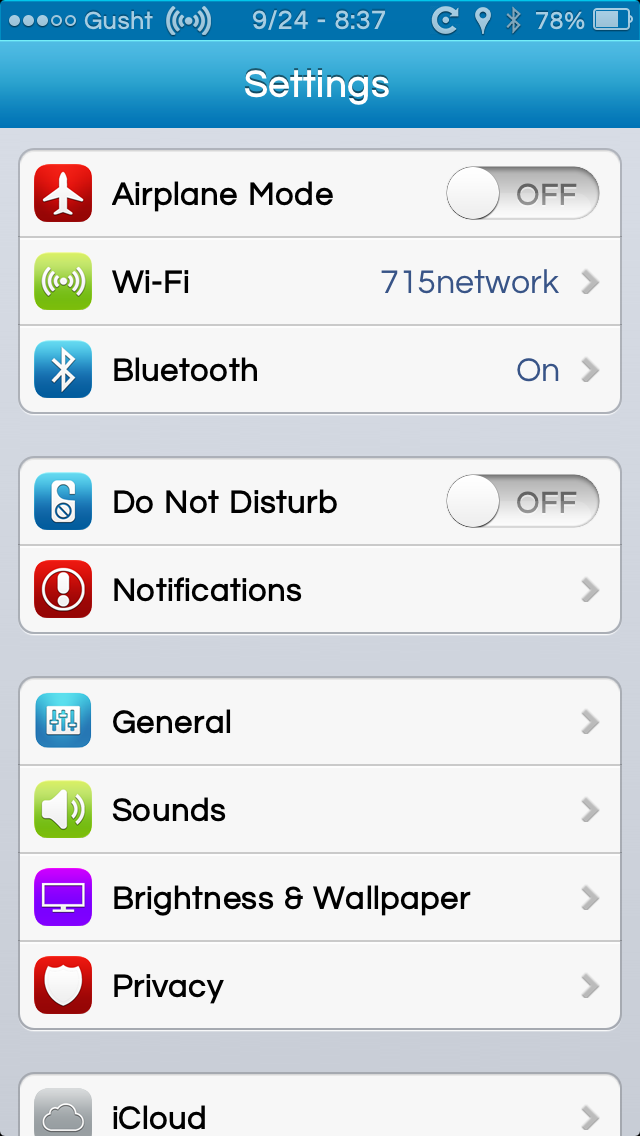Enable the Do Not Disturb switch
The height and width of the screenshot is (1136, 640).
click(523, 501)
